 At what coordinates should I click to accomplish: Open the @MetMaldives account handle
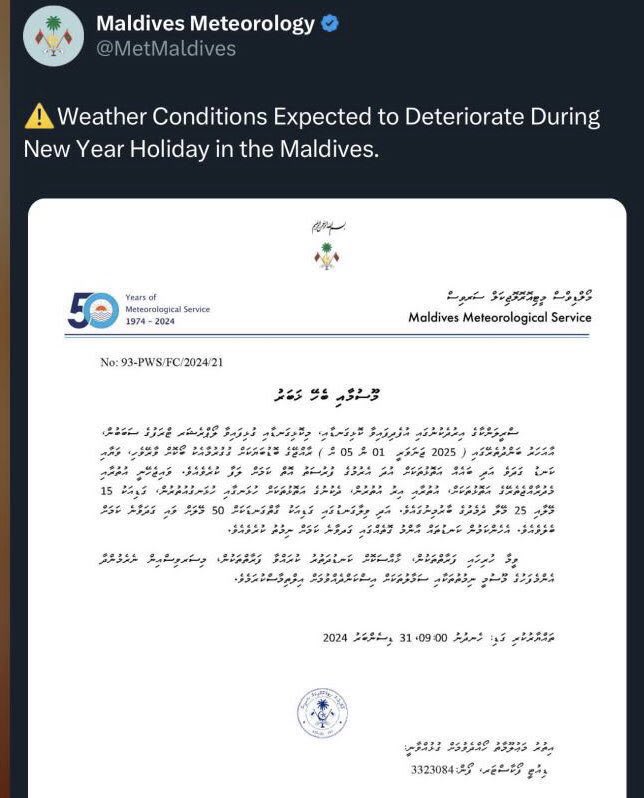click(x=166, y=49)
